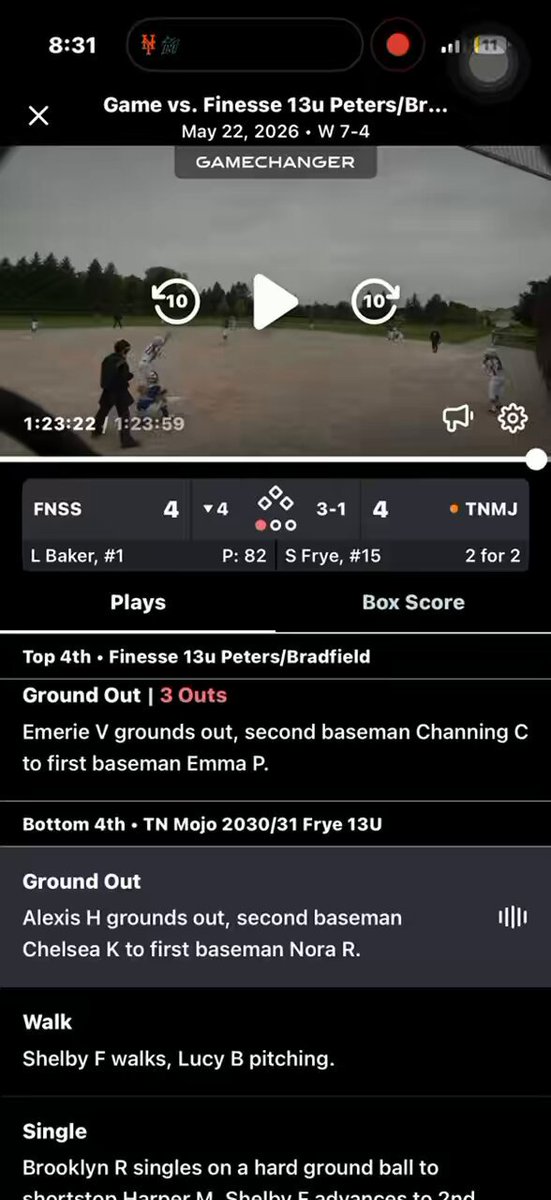Viewport: 551px width, 1200px height.
Task: Rewind the video 10 seconds
Action: pyautogui.click(x=175, y=301)
